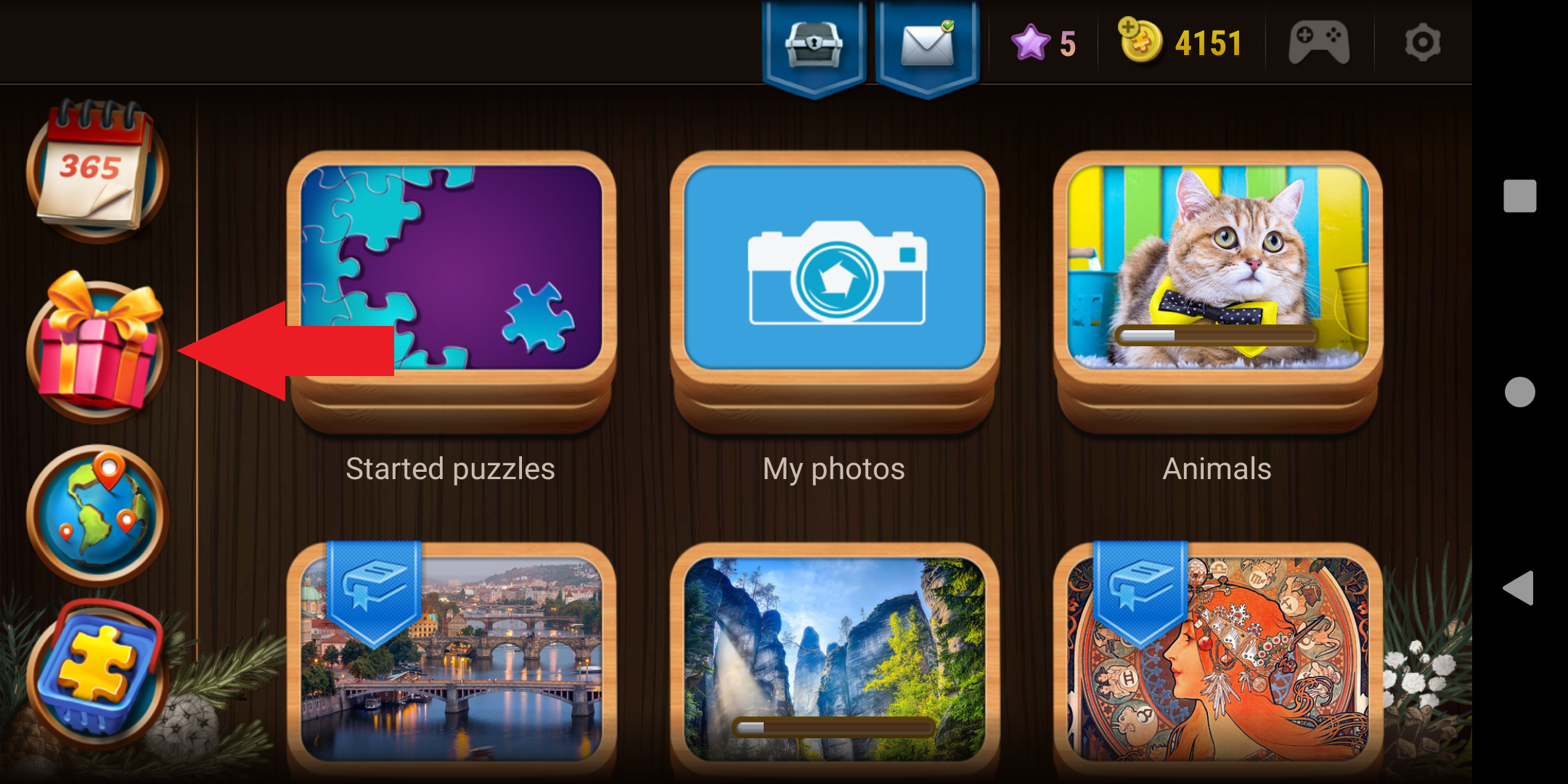
Task: Select the rocky forest landscape pack
Action: [x=834, y=661]
